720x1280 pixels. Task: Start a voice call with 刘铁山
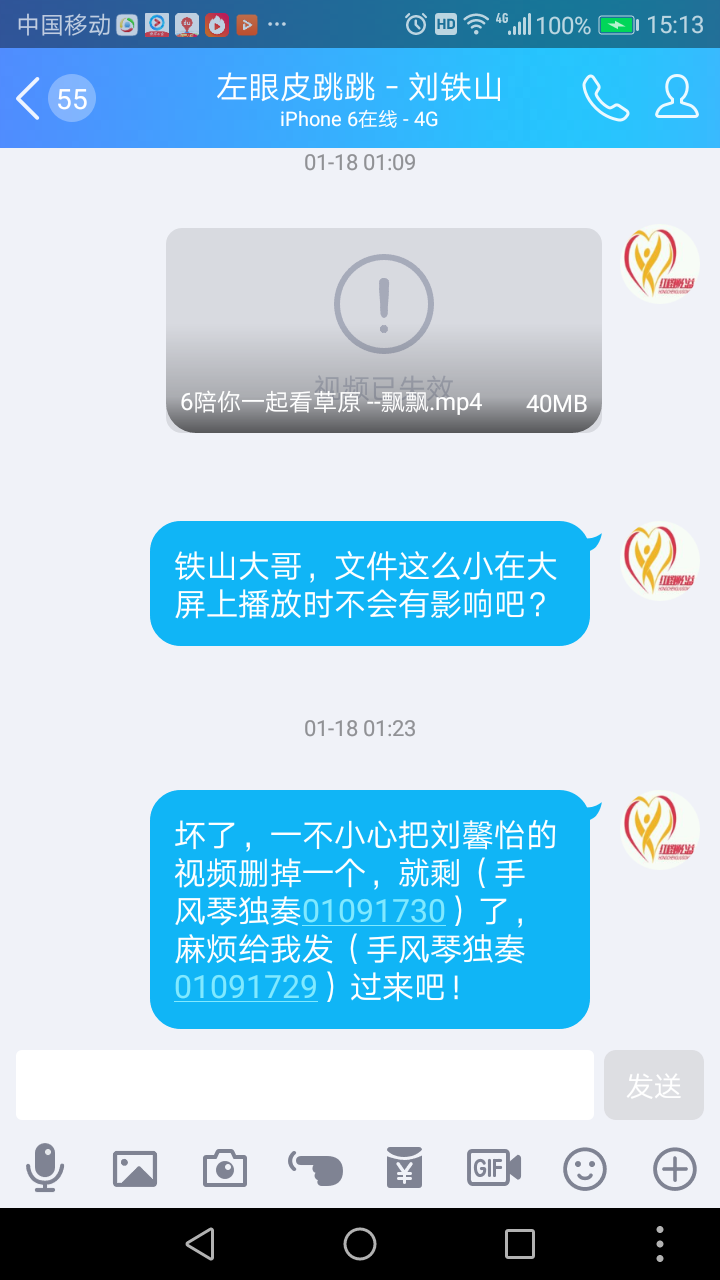[605, 98]
